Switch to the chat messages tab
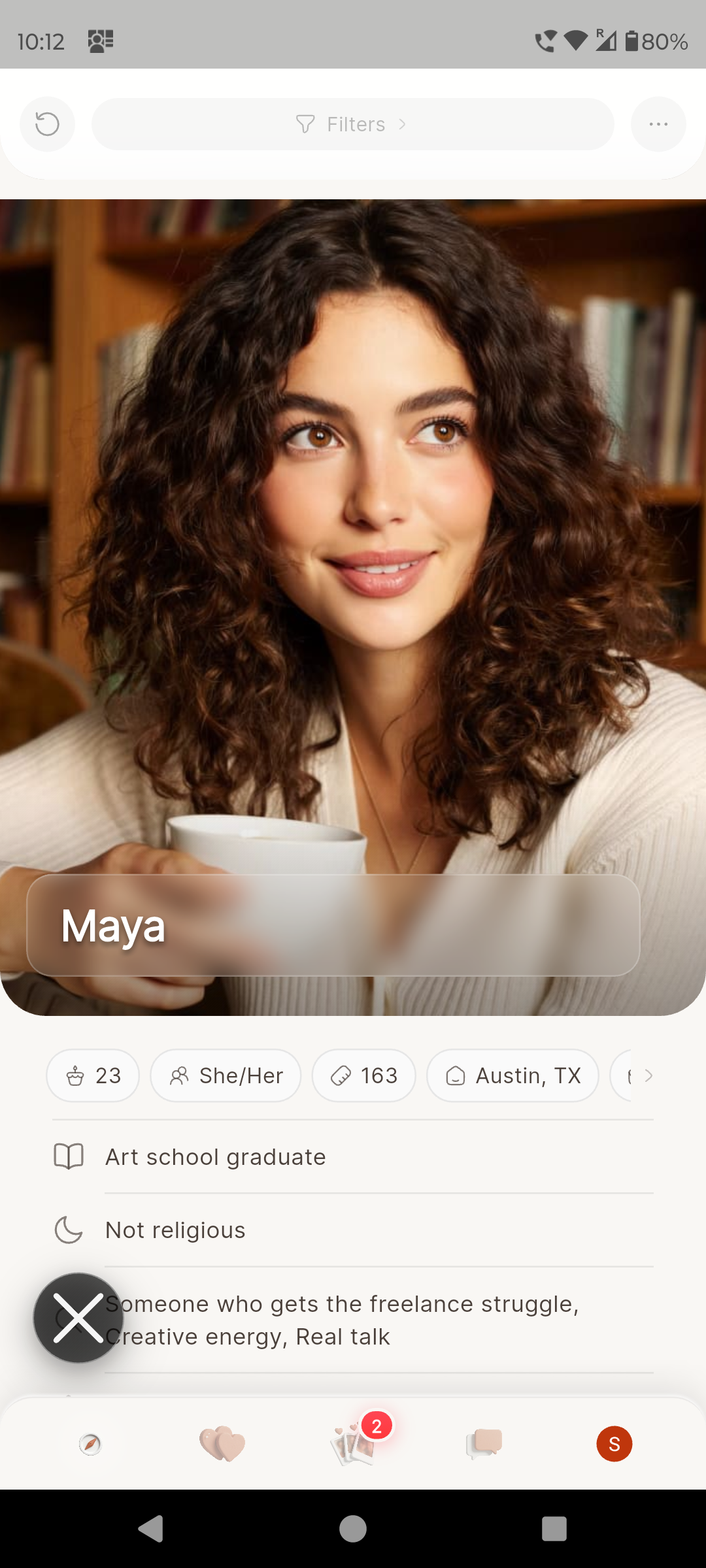The image size is (706, 1568). (484, 1444)
